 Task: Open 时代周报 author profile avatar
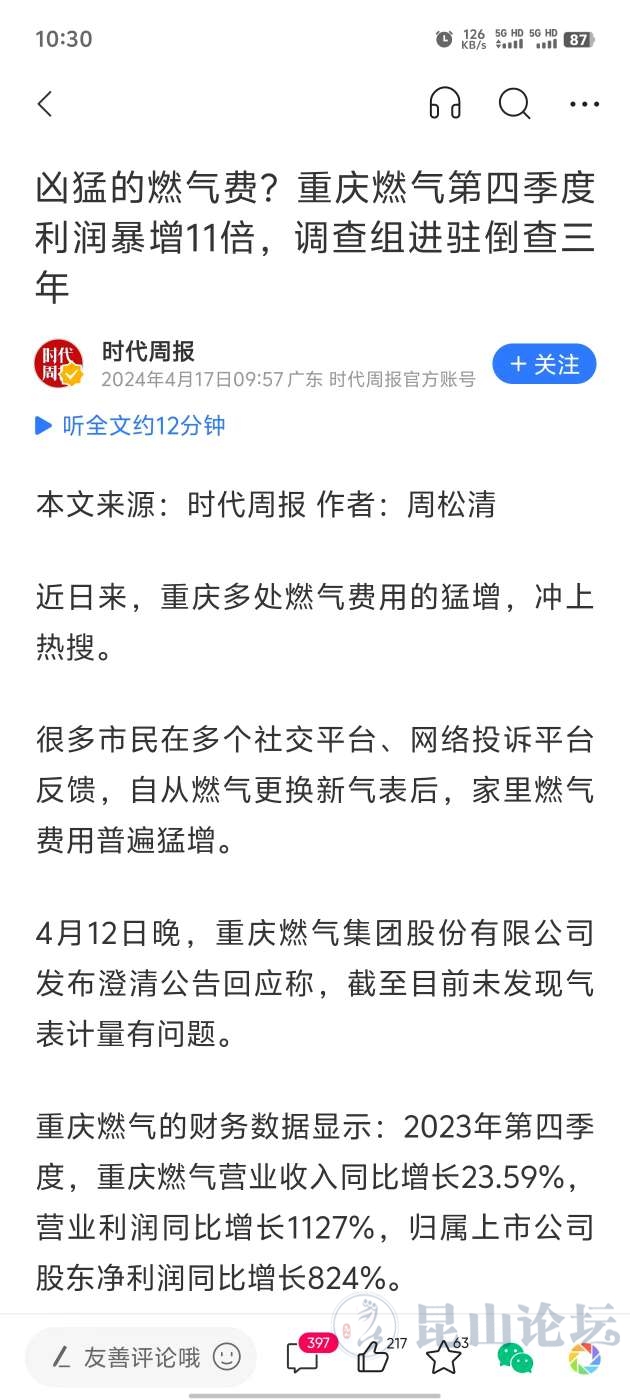59,364
